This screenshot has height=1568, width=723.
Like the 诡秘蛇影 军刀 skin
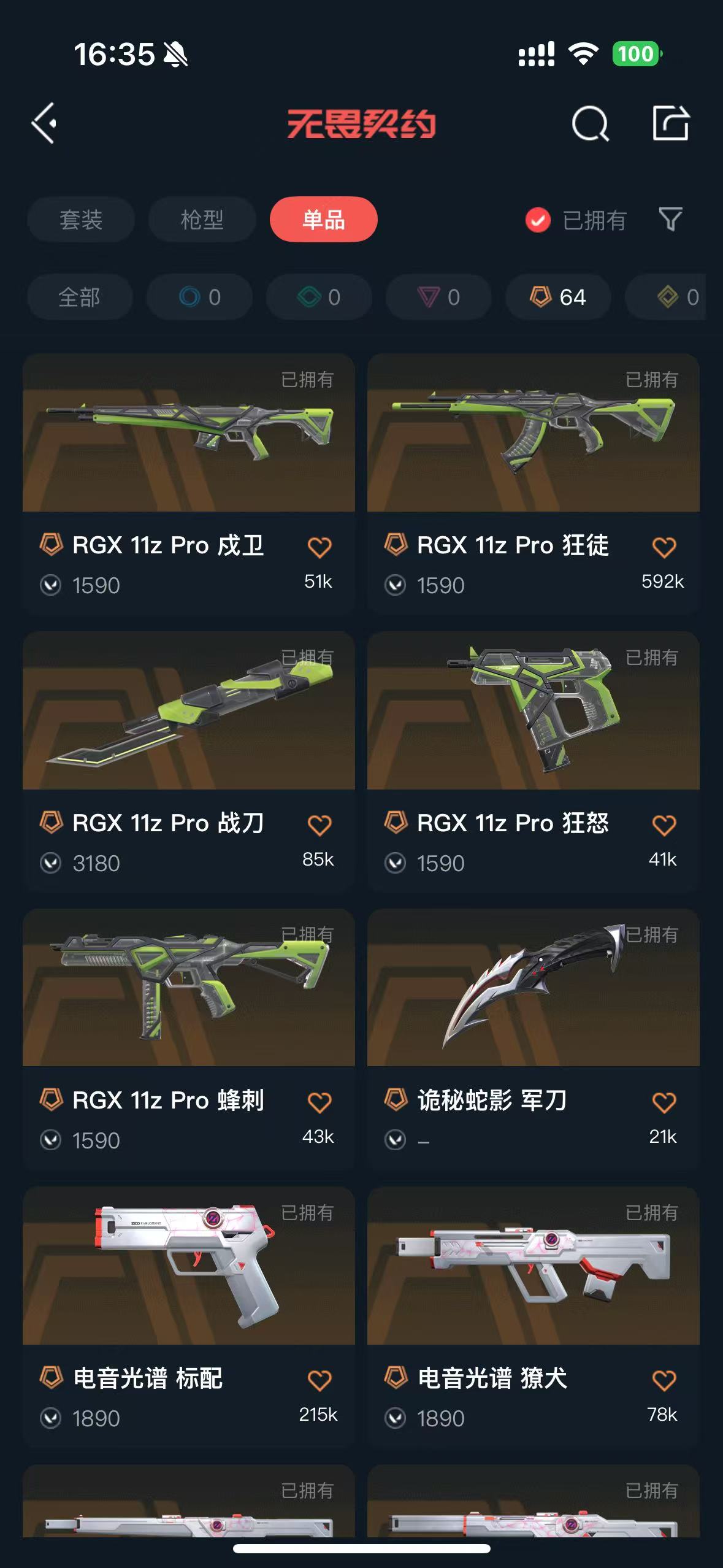pos(664,1102)
